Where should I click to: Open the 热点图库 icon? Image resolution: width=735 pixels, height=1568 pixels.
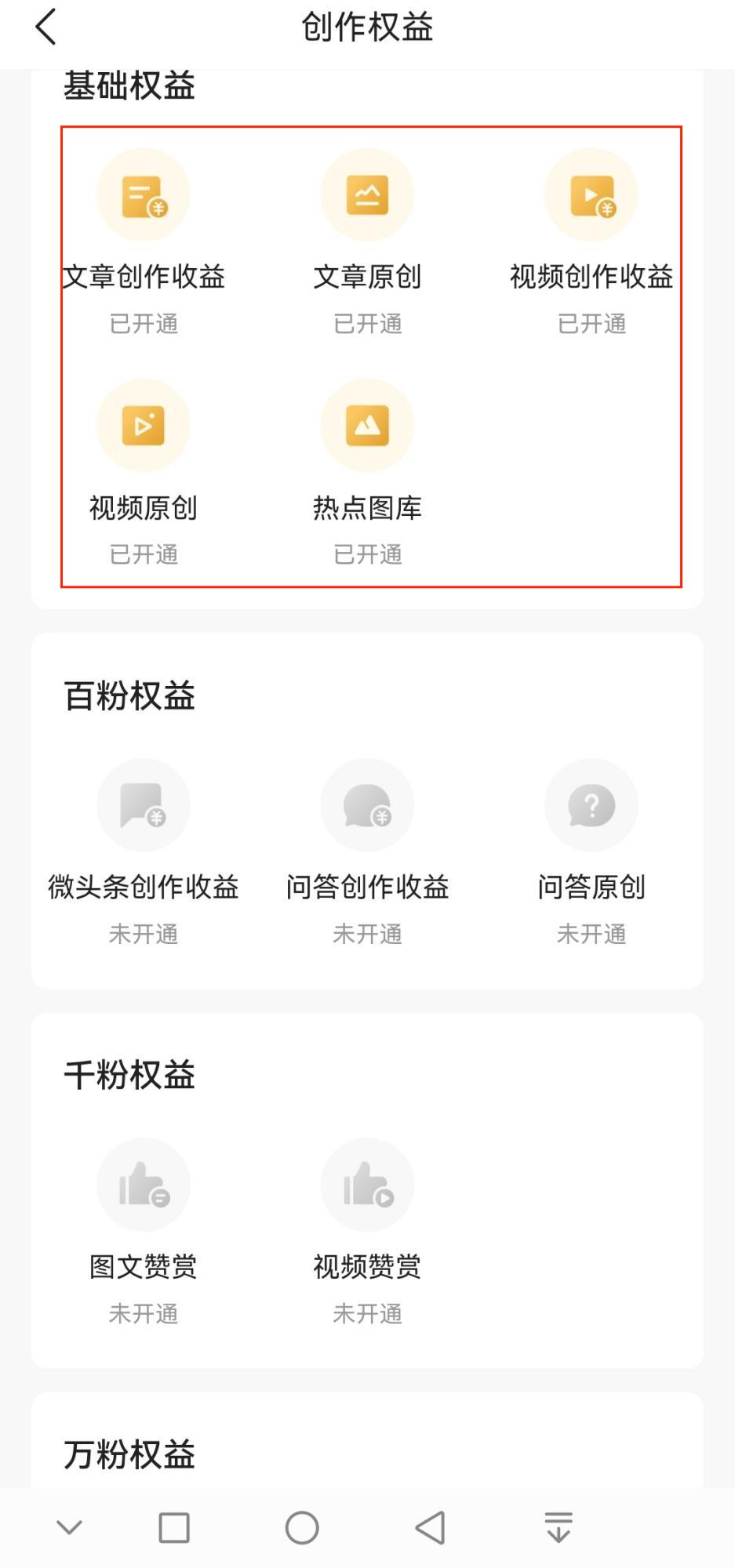367,425
